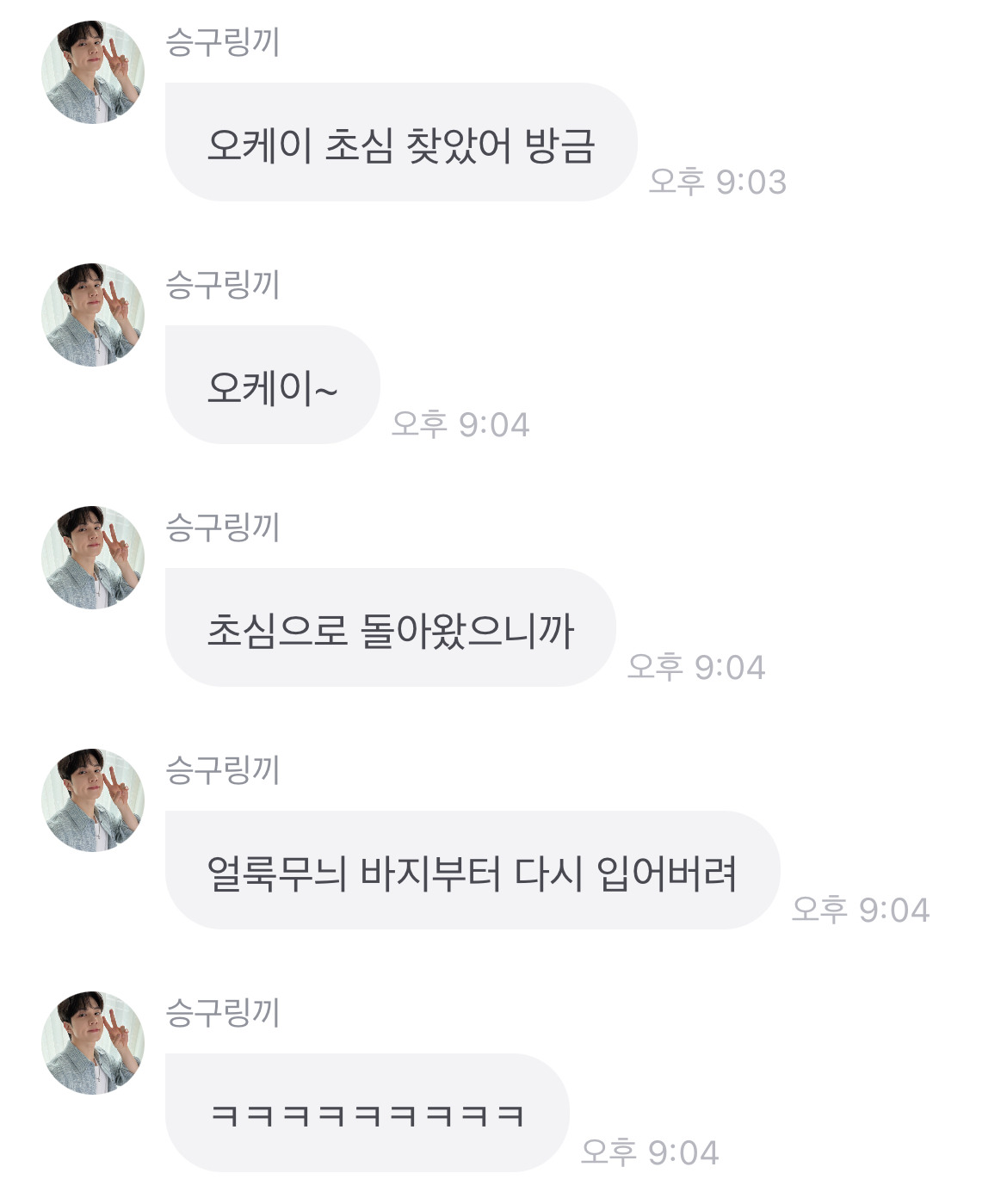Open avatar beside '얼룩무늬 바지부터 다시 입어버려'
The height and width of the screenshot is (1204, 1007).
[x=93, y=800]
